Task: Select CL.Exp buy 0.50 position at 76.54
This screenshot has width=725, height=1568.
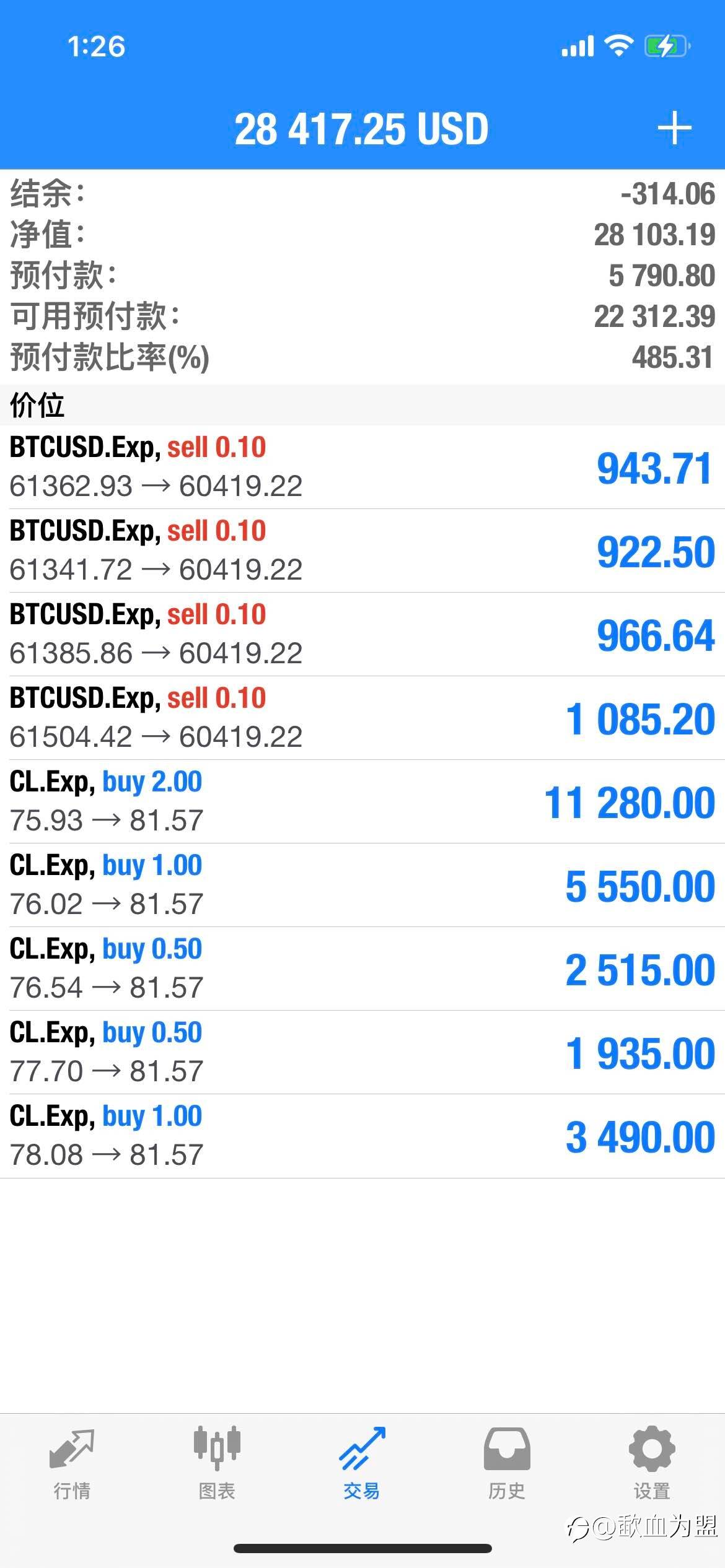Action: click(x=362, y=969)
